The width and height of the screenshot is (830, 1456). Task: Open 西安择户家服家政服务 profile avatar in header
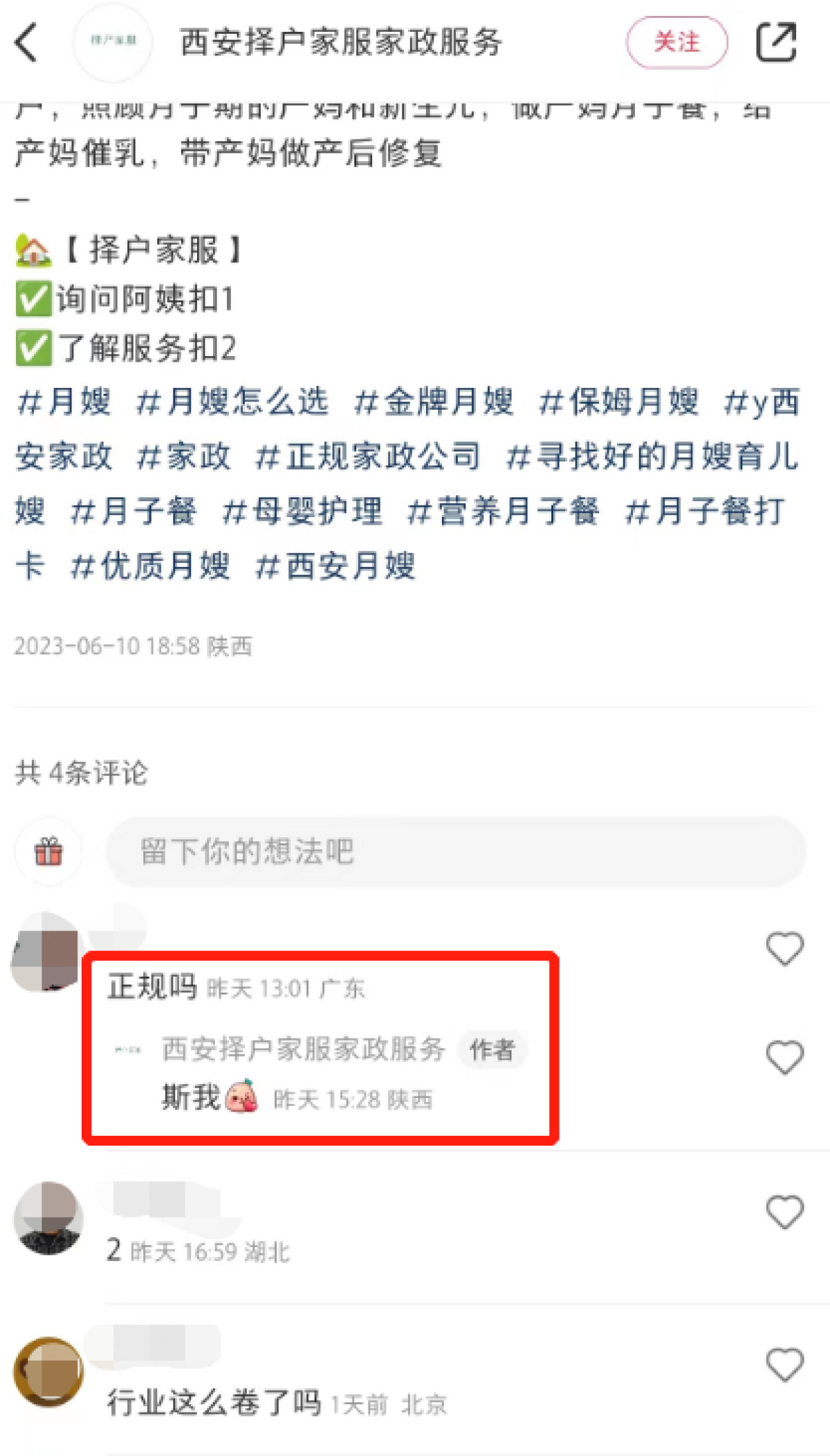[x=113, y=41]
